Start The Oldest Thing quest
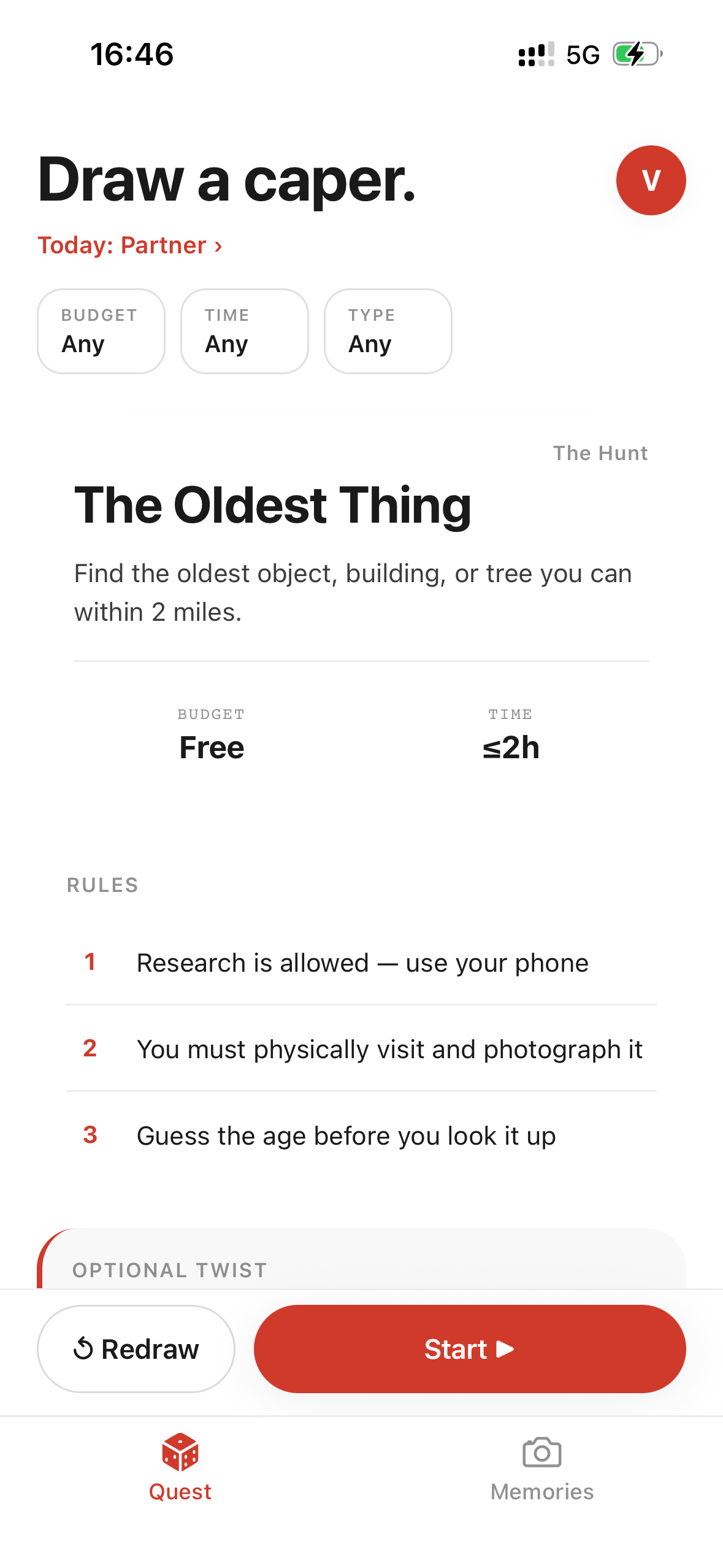 tap(470, 1349)
